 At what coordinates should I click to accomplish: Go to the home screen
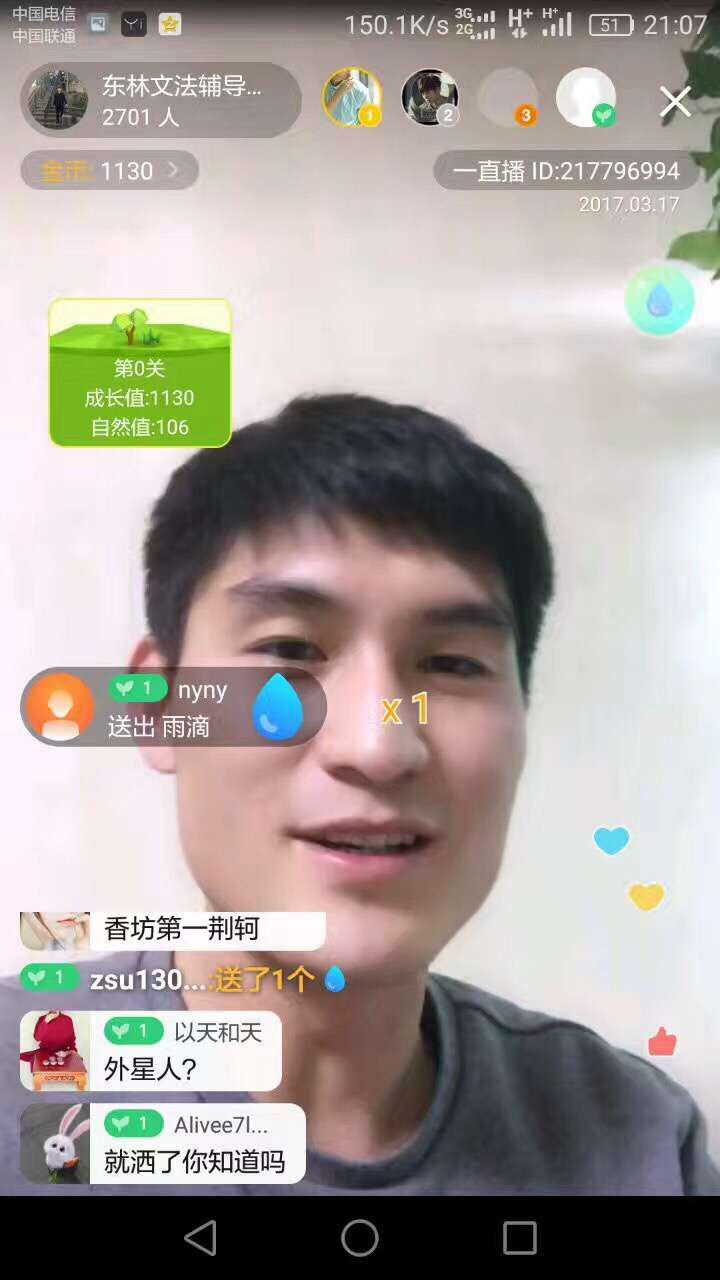(360, 1238)
